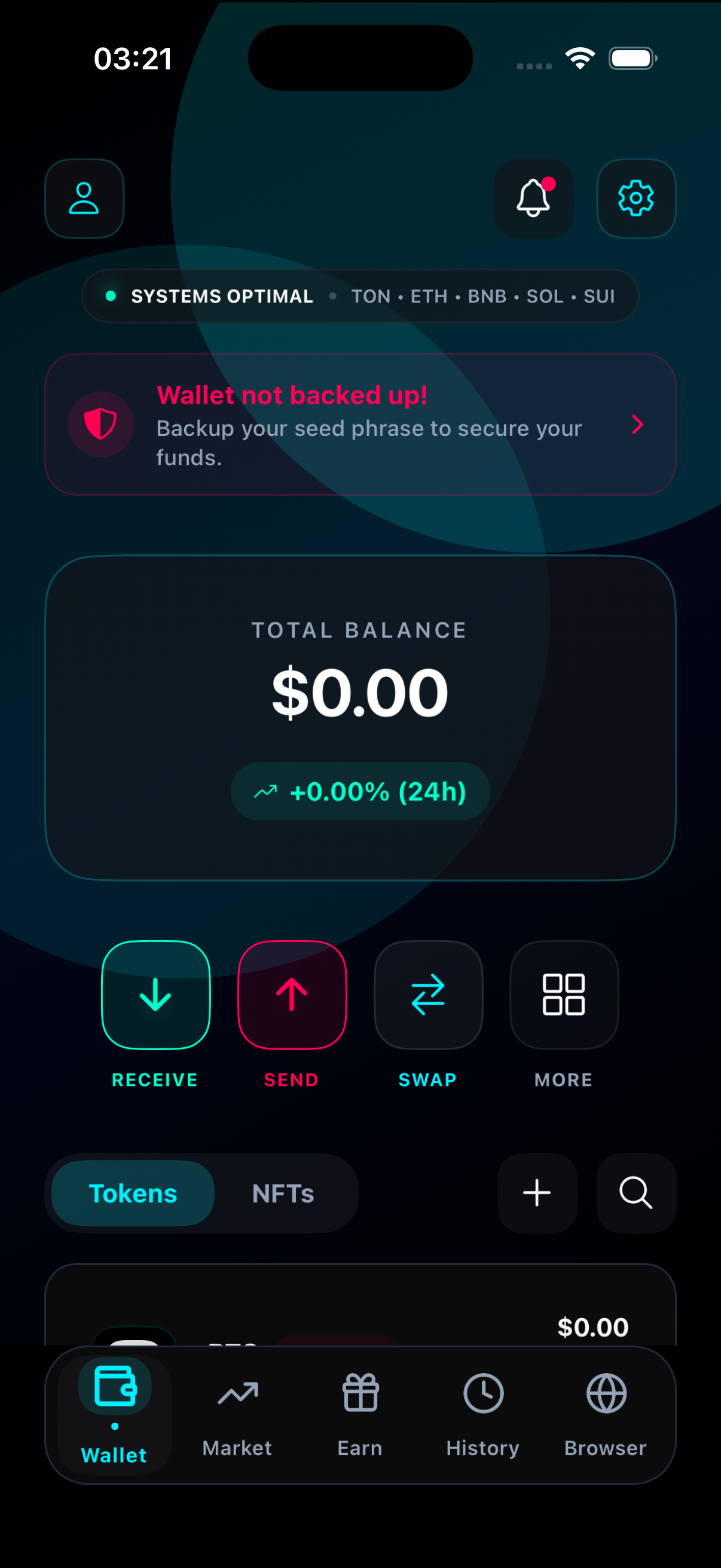721x1568 pixels.
Task: Open More options grid icon
Action: [563, 995]
